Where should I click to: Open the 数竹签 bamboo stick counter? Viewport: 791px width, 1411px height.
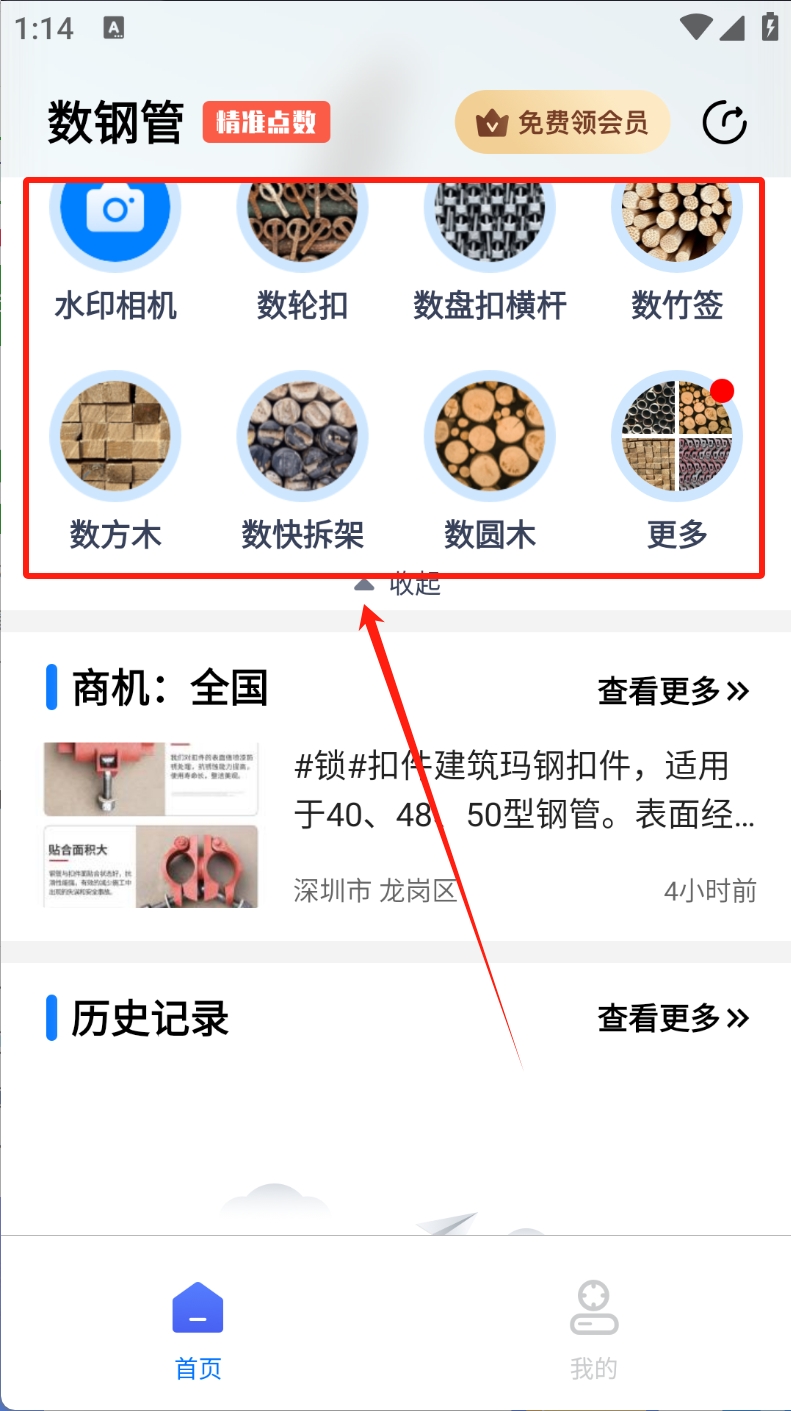click(677, 250)
